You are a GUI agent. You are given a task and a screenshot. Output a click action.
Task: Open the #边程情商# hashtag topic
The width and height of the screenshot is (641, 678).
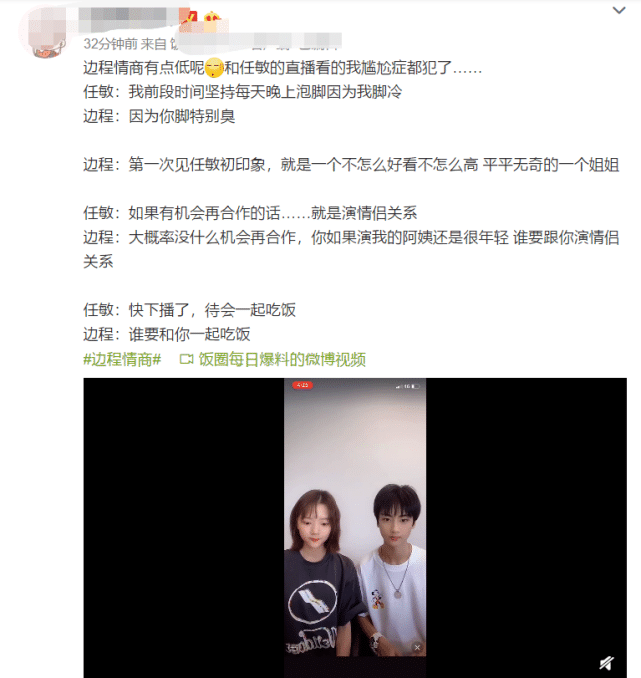(122, 359)
